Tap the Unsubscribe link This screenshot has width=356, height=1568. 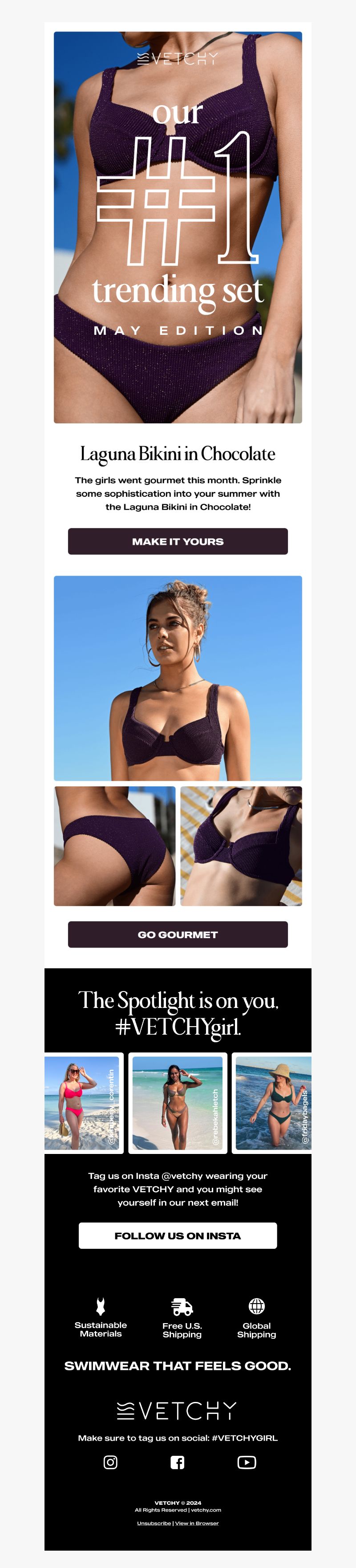point(154,1523)
